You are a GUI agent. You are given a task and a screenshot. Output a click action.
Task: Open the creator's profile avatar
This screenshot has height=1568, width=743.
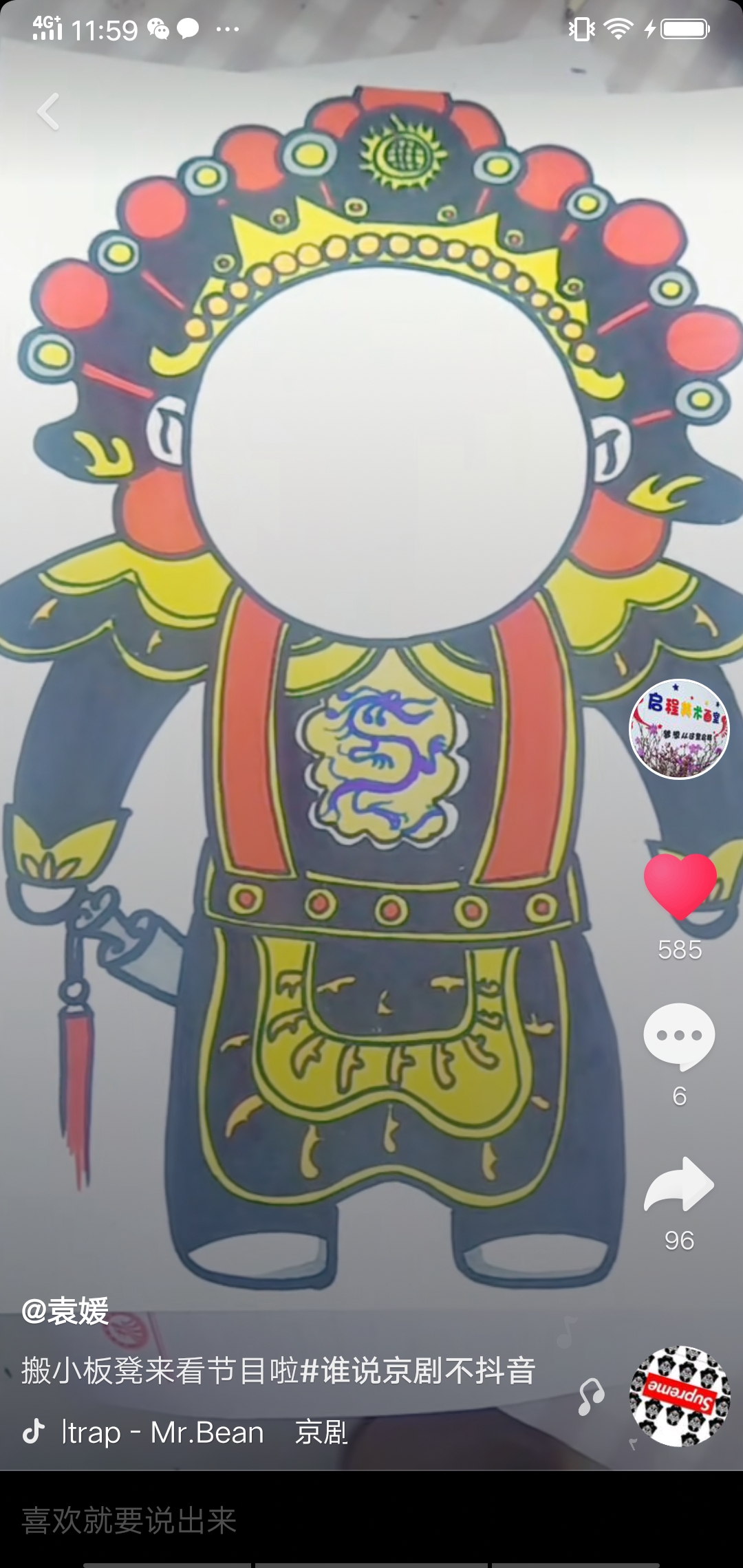click(679, 729)
